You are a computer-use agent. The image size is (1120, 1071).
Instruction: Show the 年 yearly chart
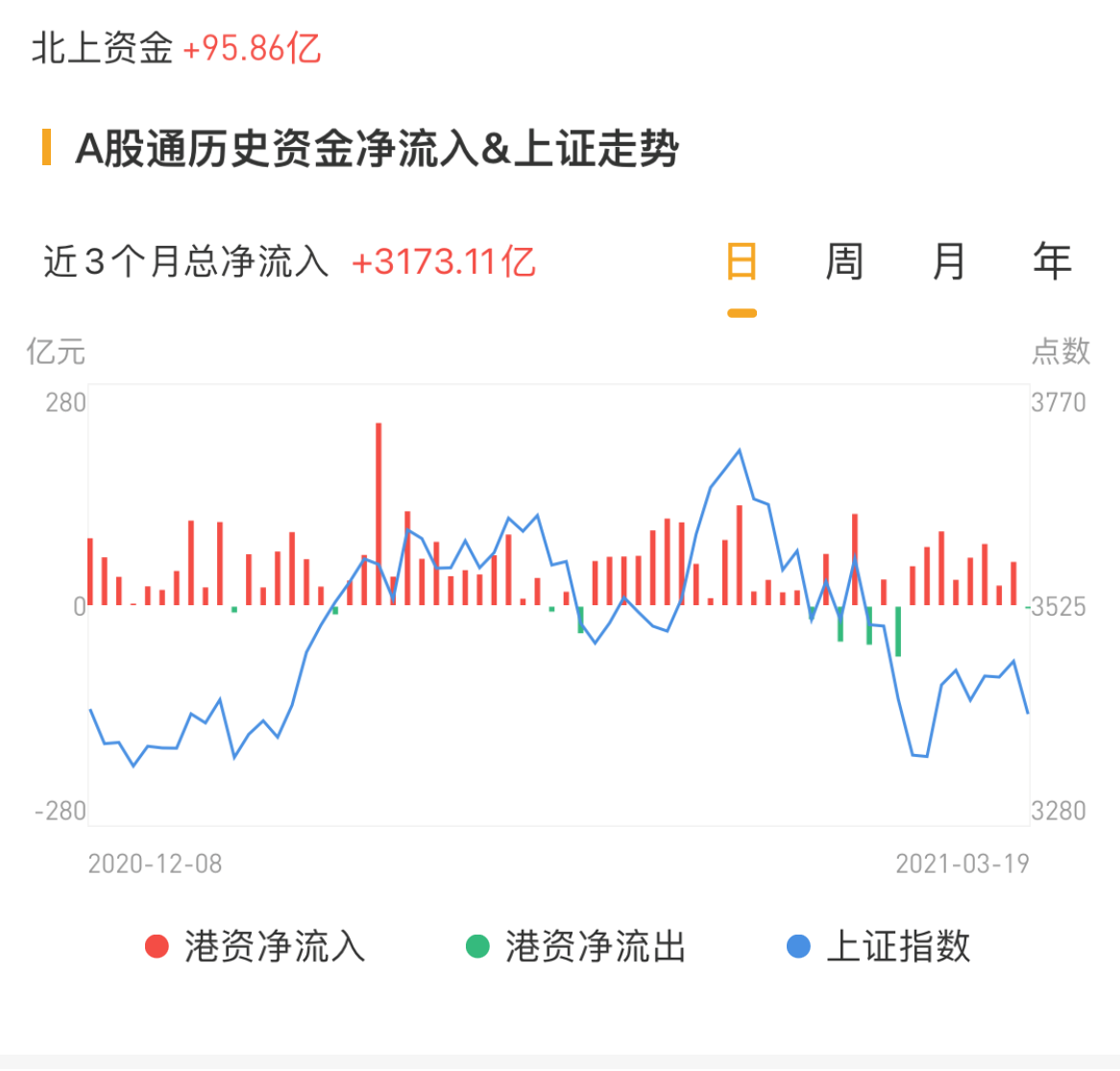(1052, 262)
